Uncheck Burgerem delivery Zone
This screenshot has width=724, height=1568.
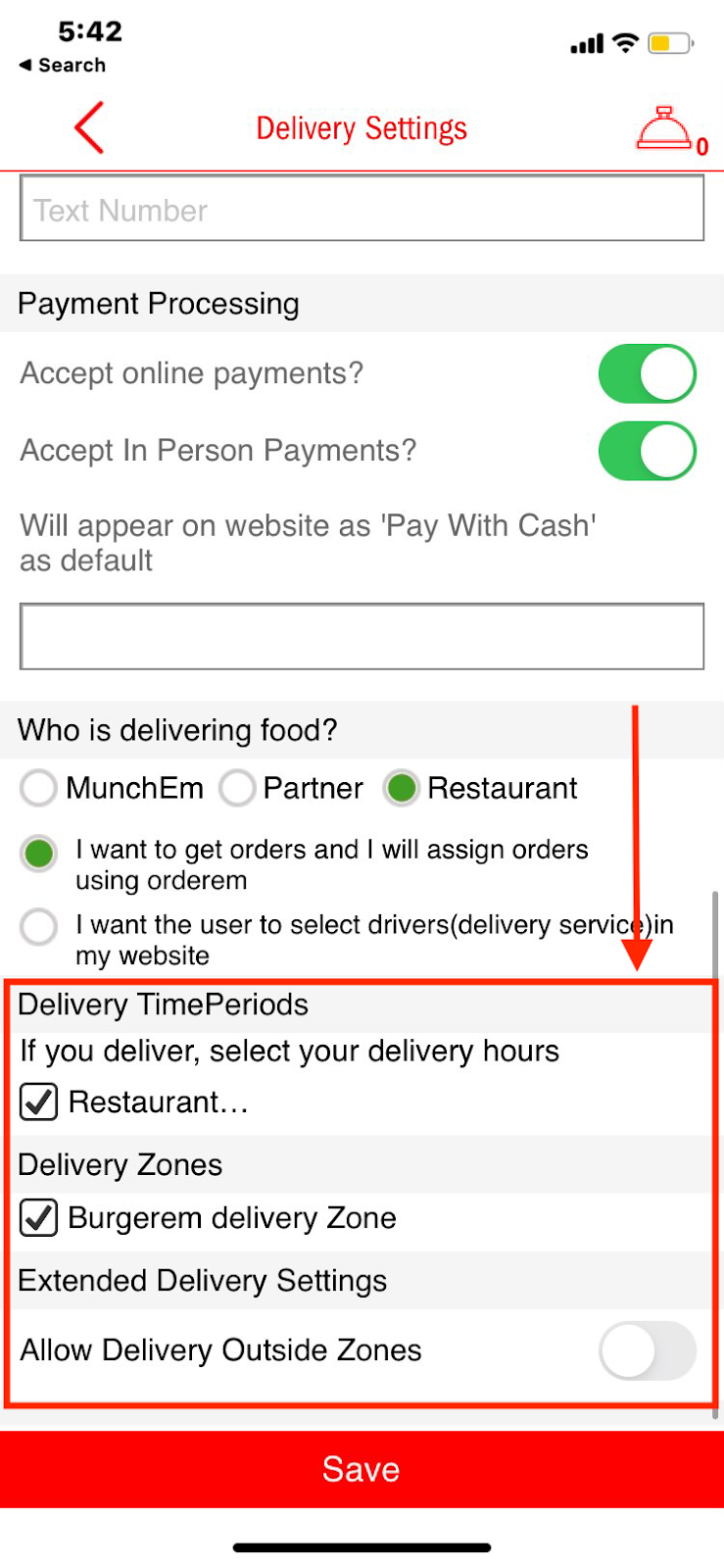(x=39, y=1218)
